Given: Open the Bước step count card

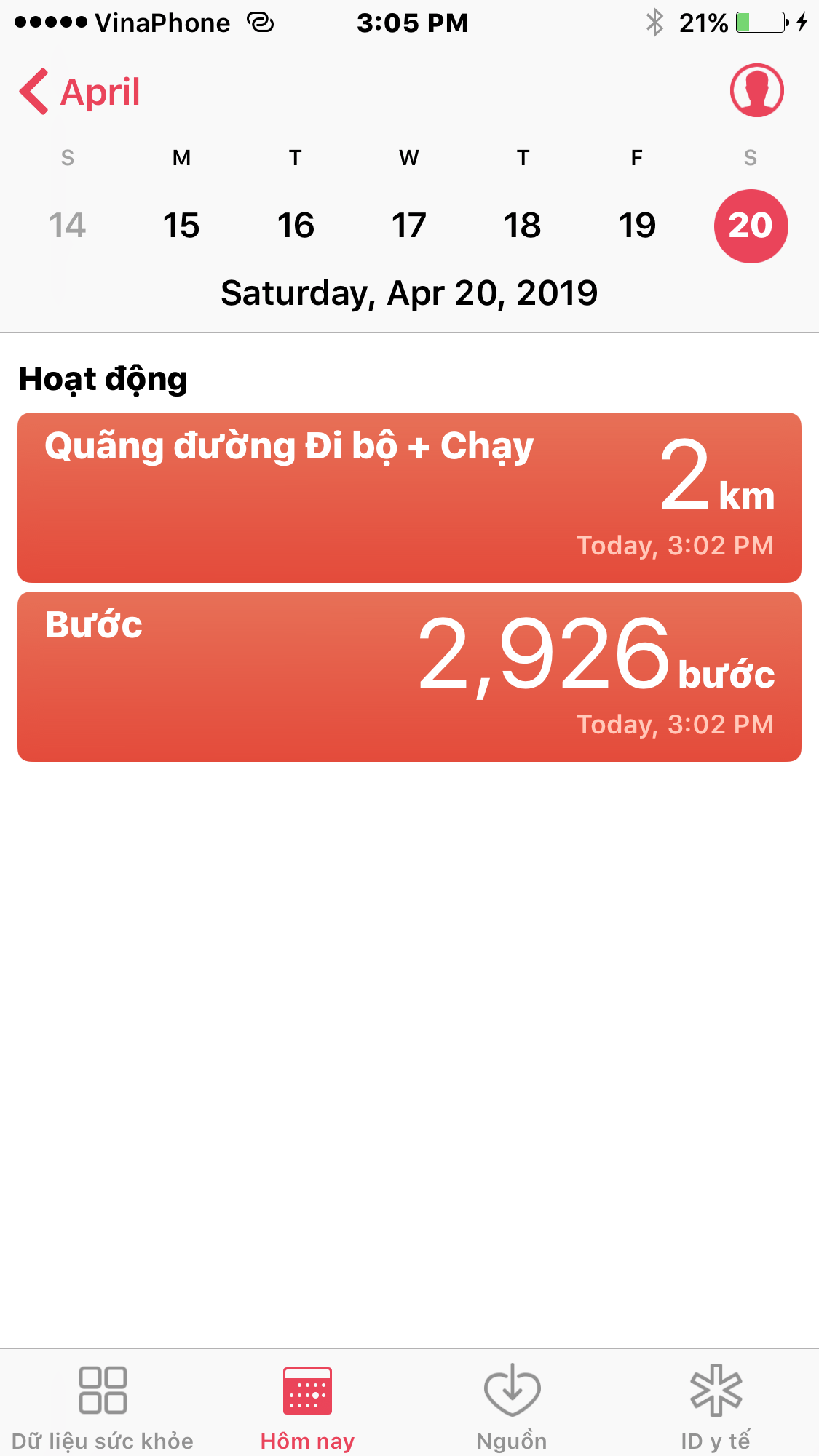Looking at the screenshot, I should tap(409, 677).
